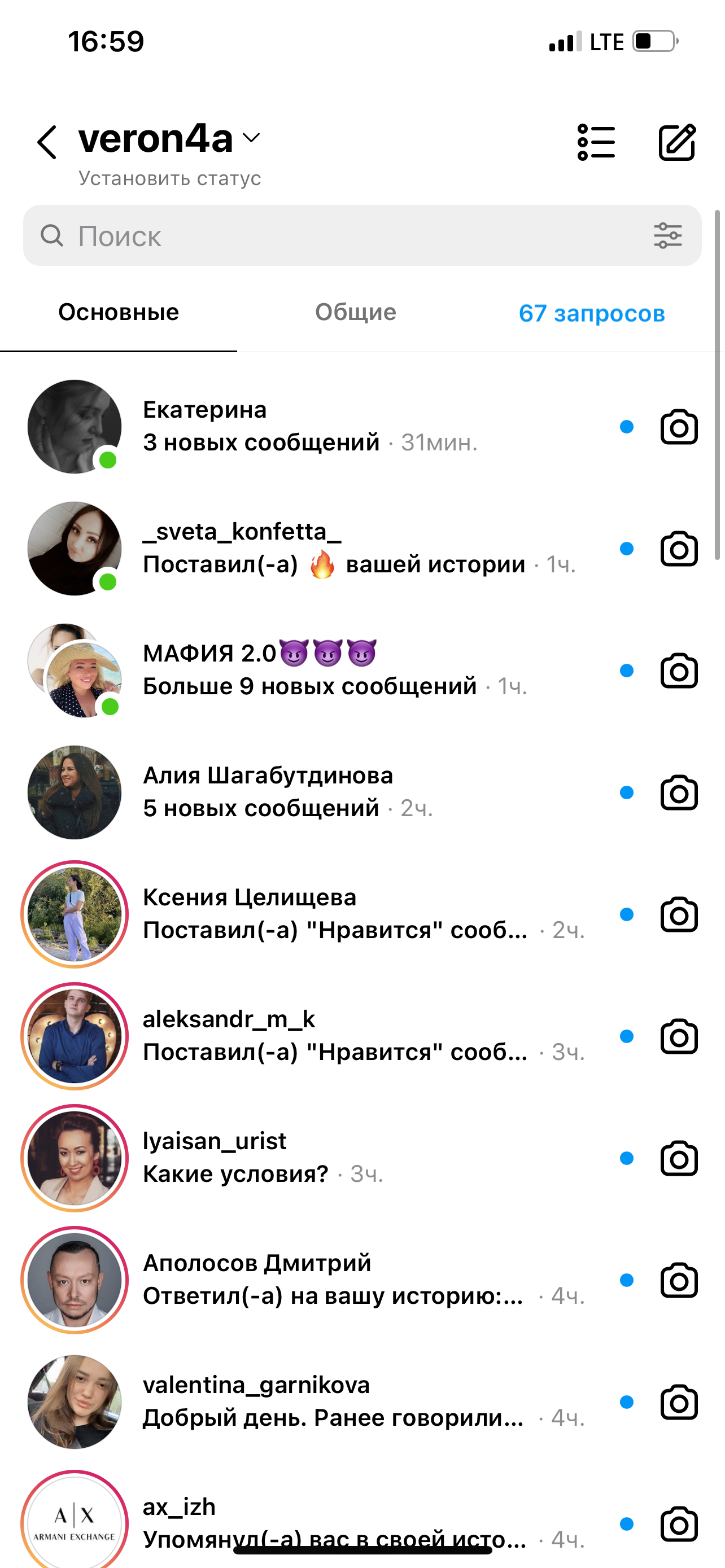
Task: Compose a new message
Action: [x=677, y=142]
